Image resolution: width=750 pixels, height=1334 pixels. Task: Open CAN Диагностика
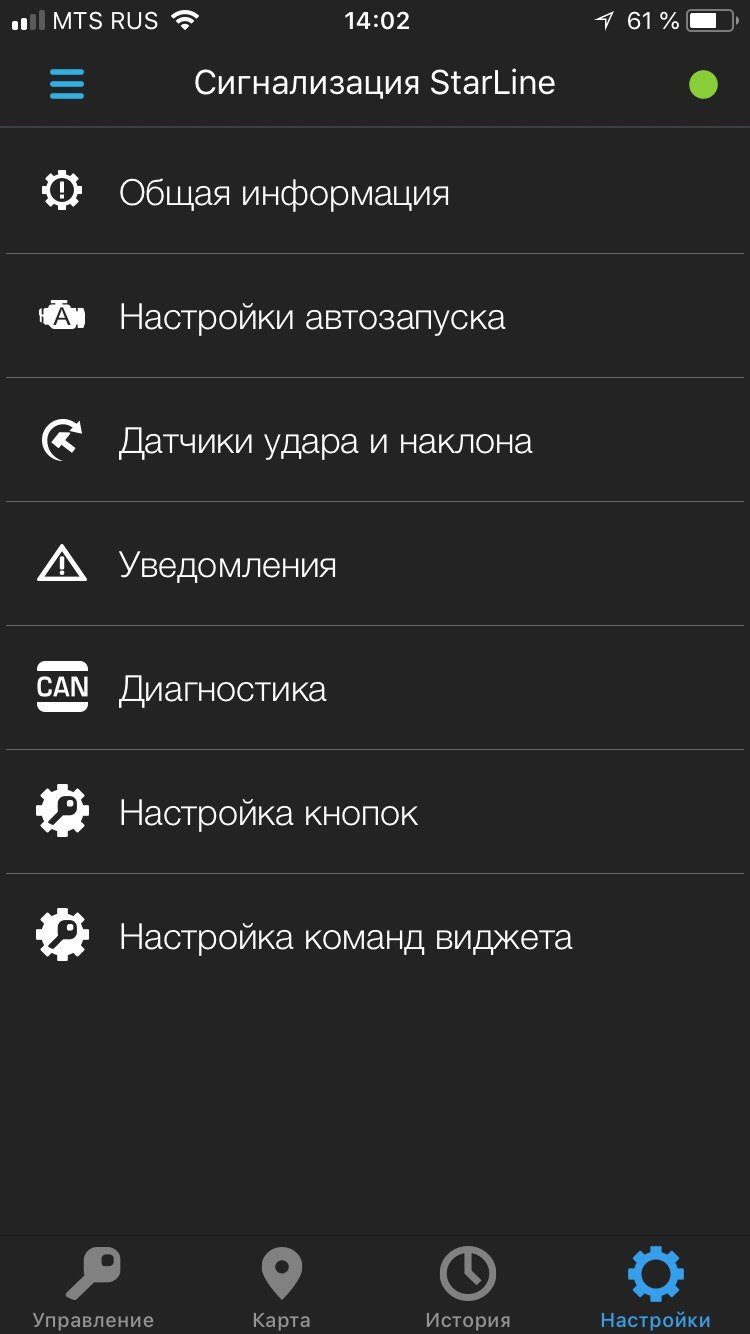[375, 688]
